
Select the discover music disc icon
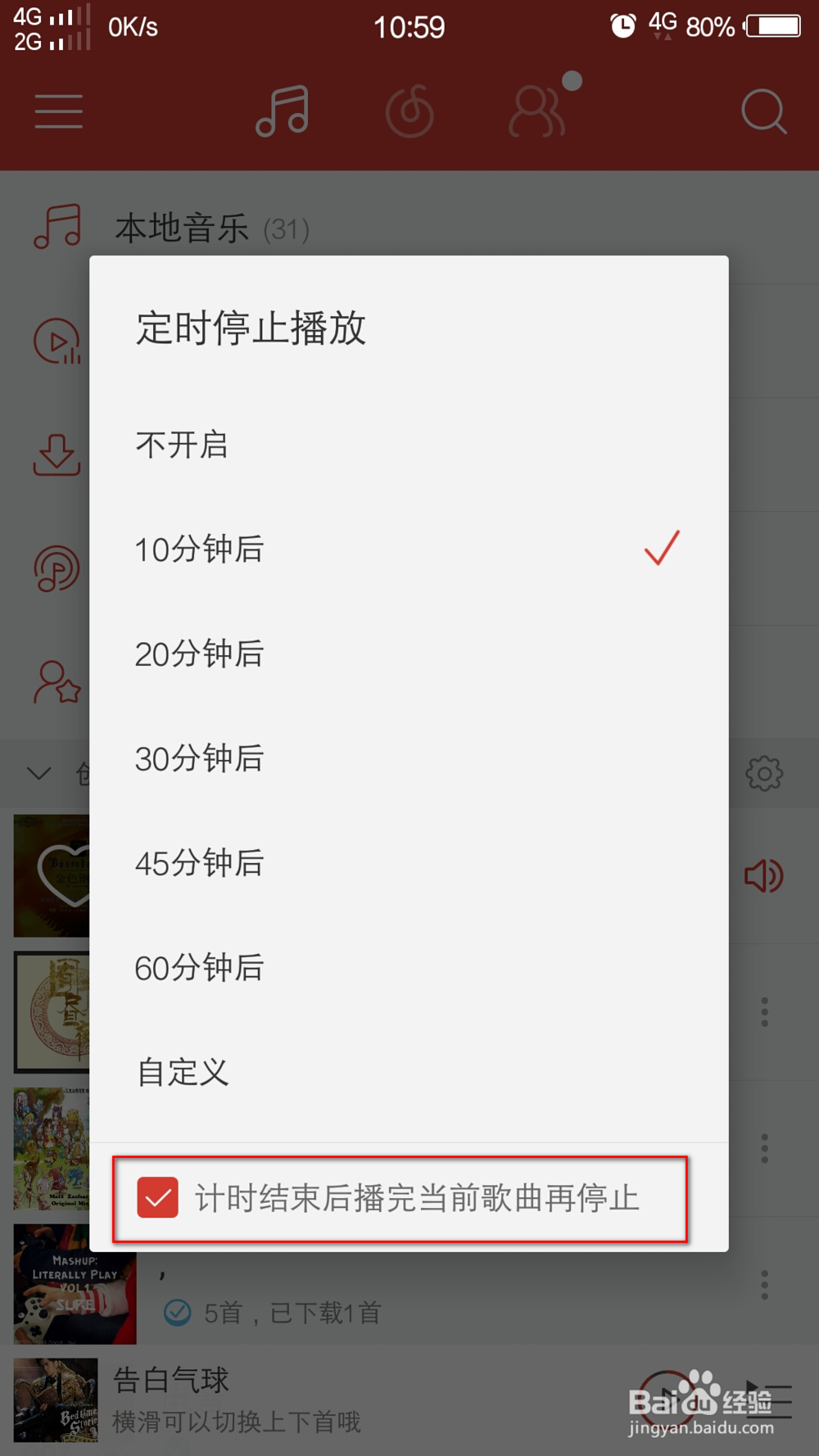tap(410, 111)
